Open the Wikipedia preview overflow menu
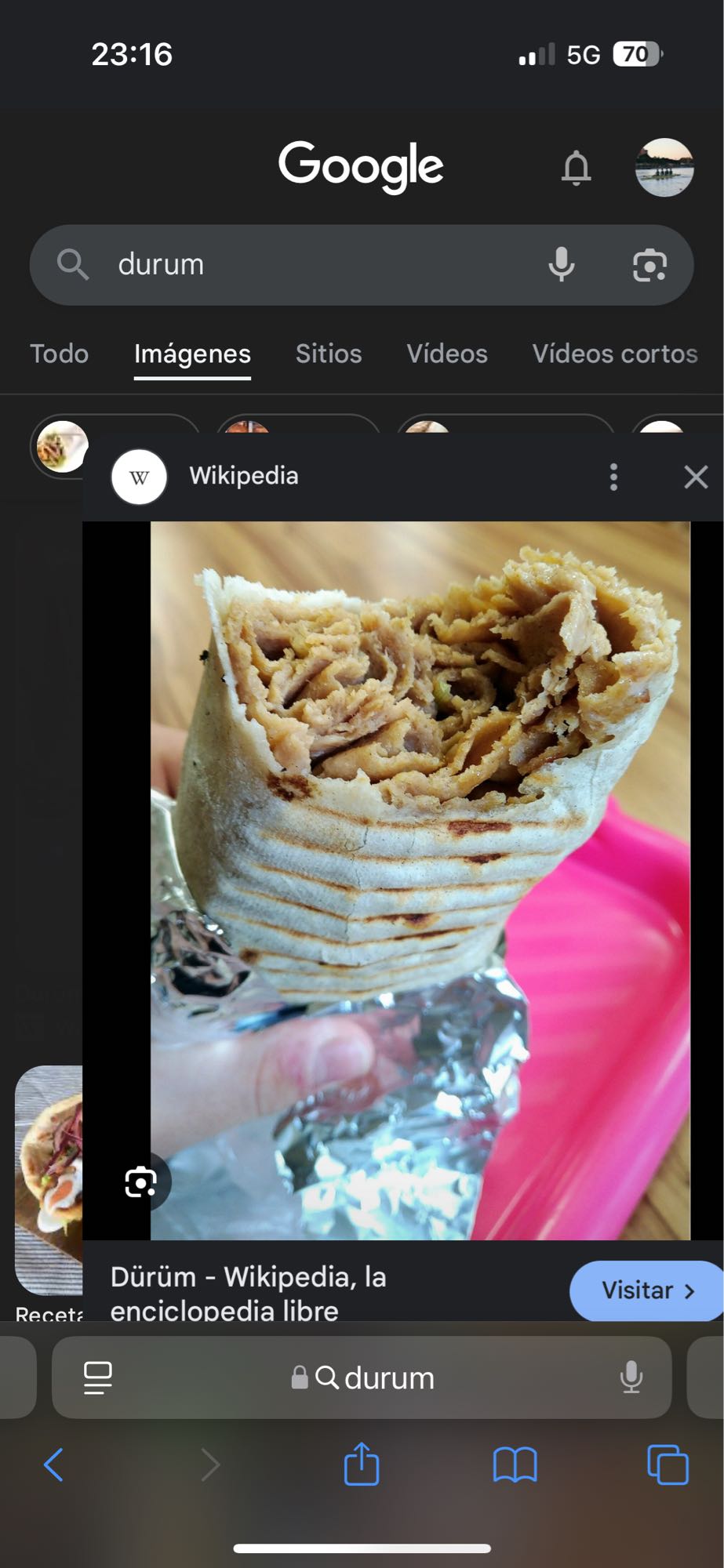 [x=613, y=477]
